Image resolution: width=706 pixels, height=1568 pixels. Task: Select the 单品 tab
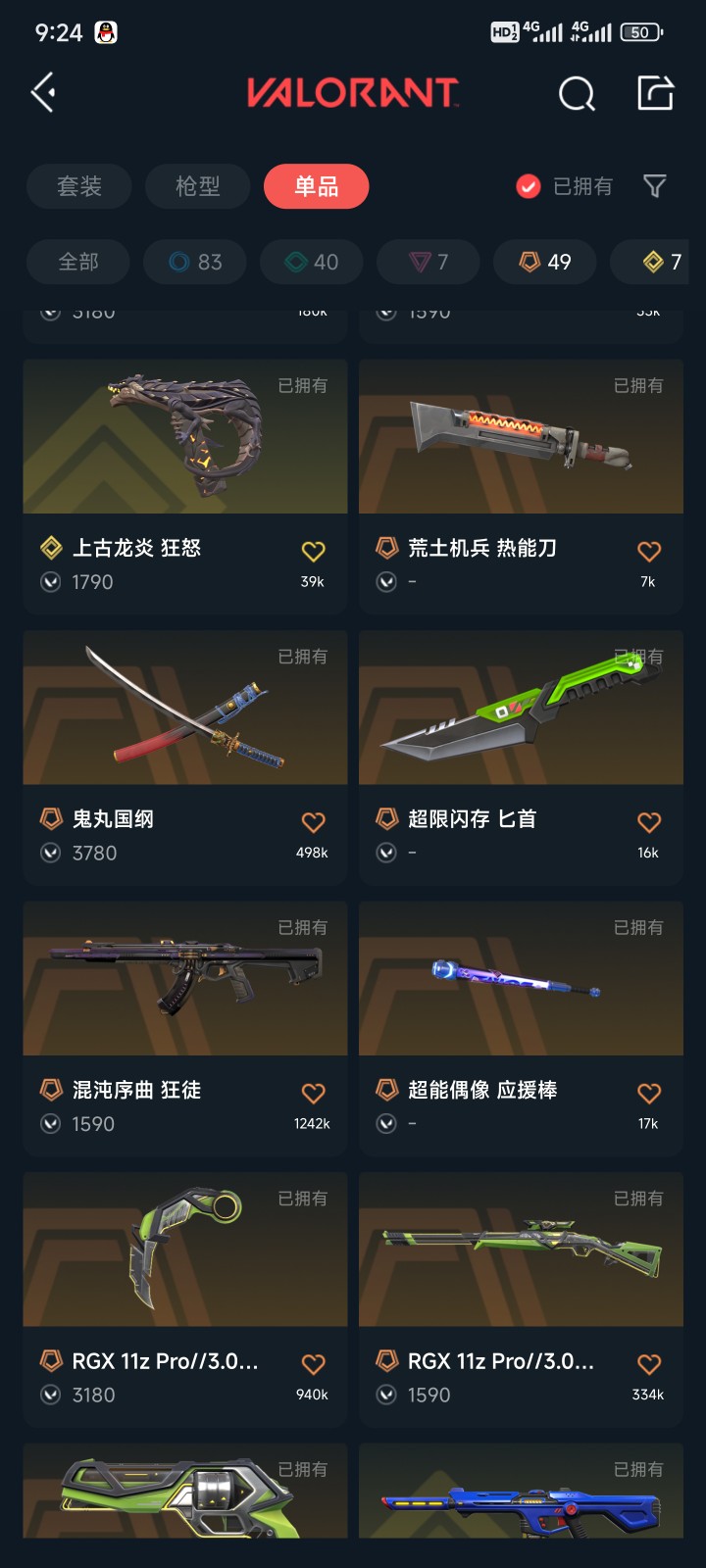pos(317,186)
